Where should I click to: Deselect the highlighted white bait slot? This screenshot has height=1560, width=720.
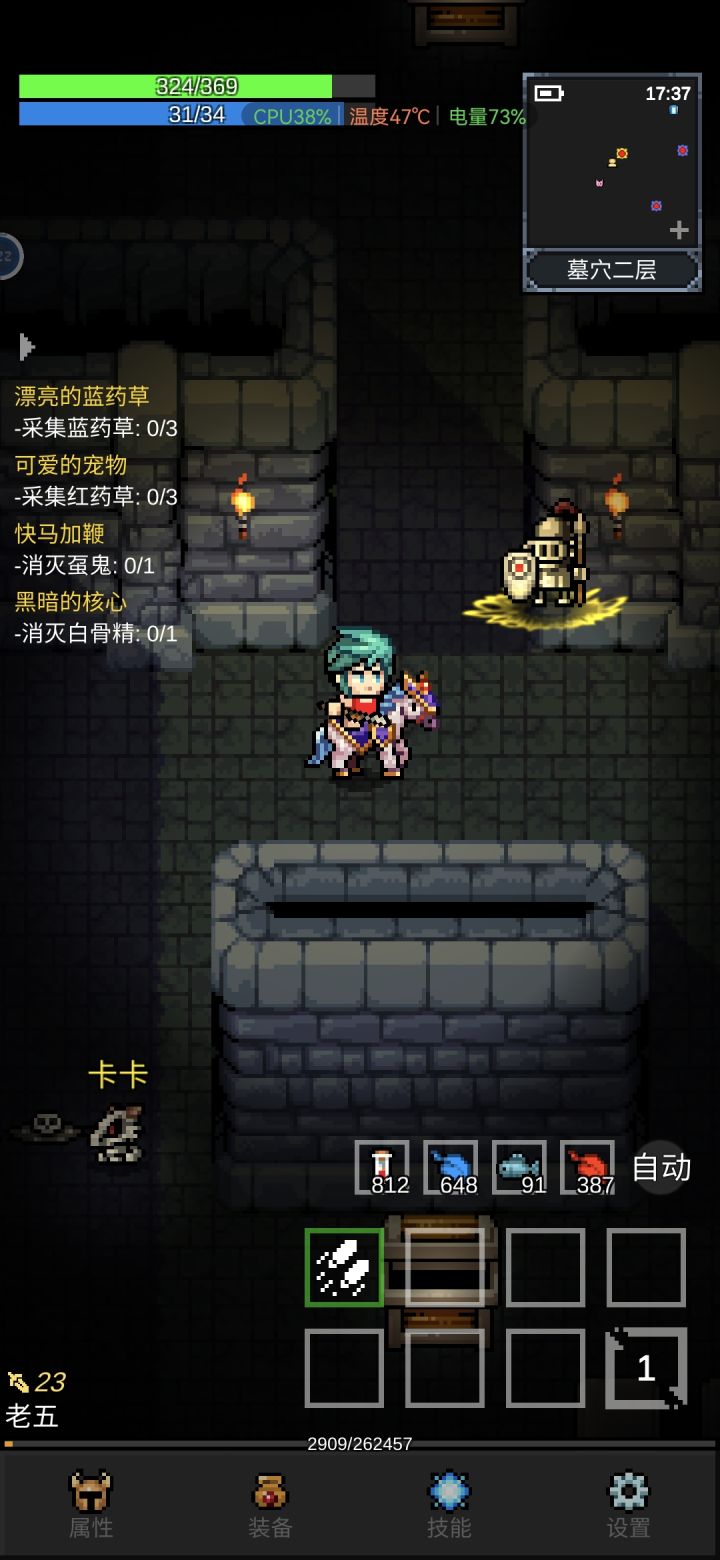pyautogui.click(x=344, y=1269)
